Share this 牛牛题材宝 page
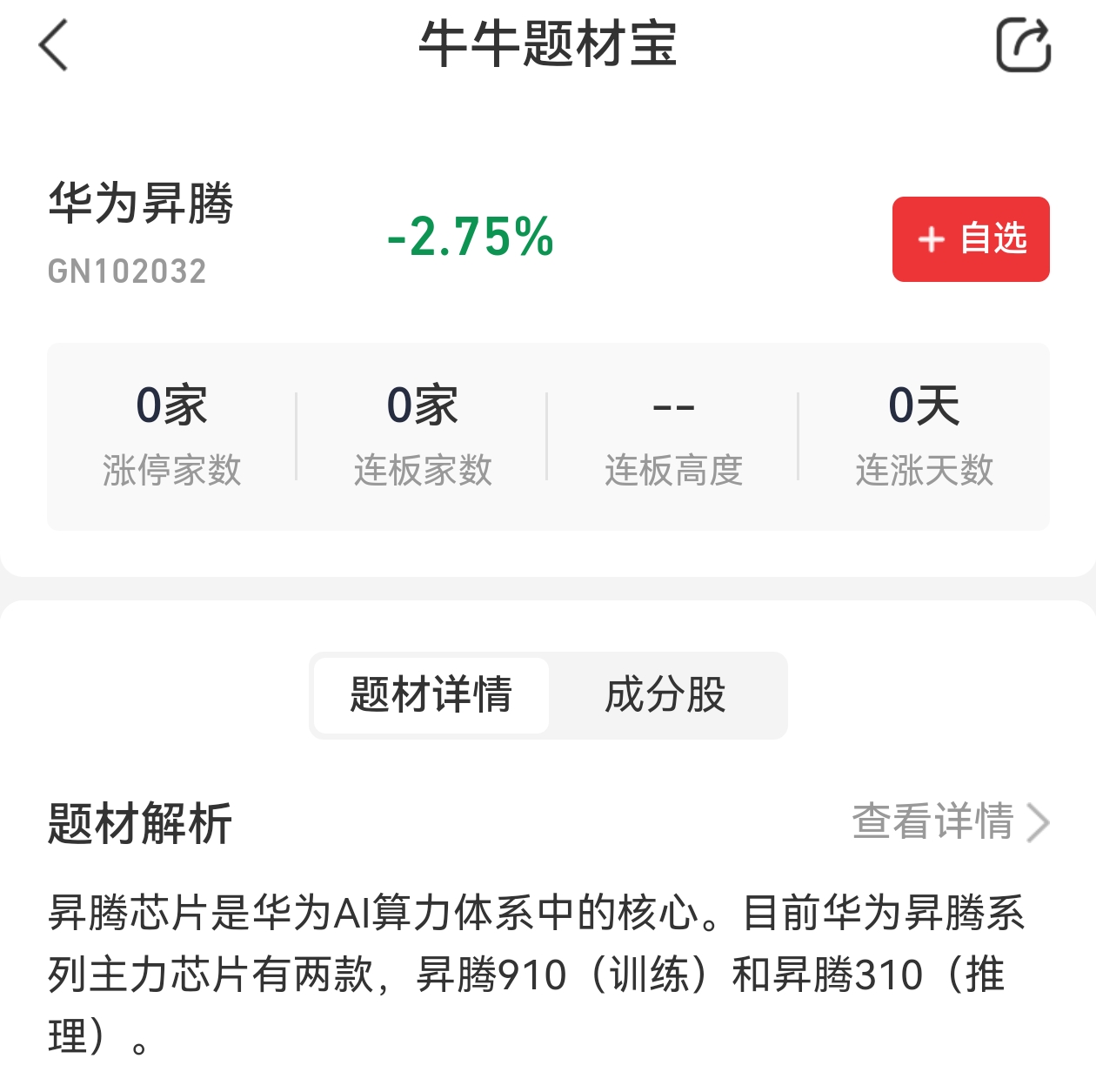 tap(1023, 45)
